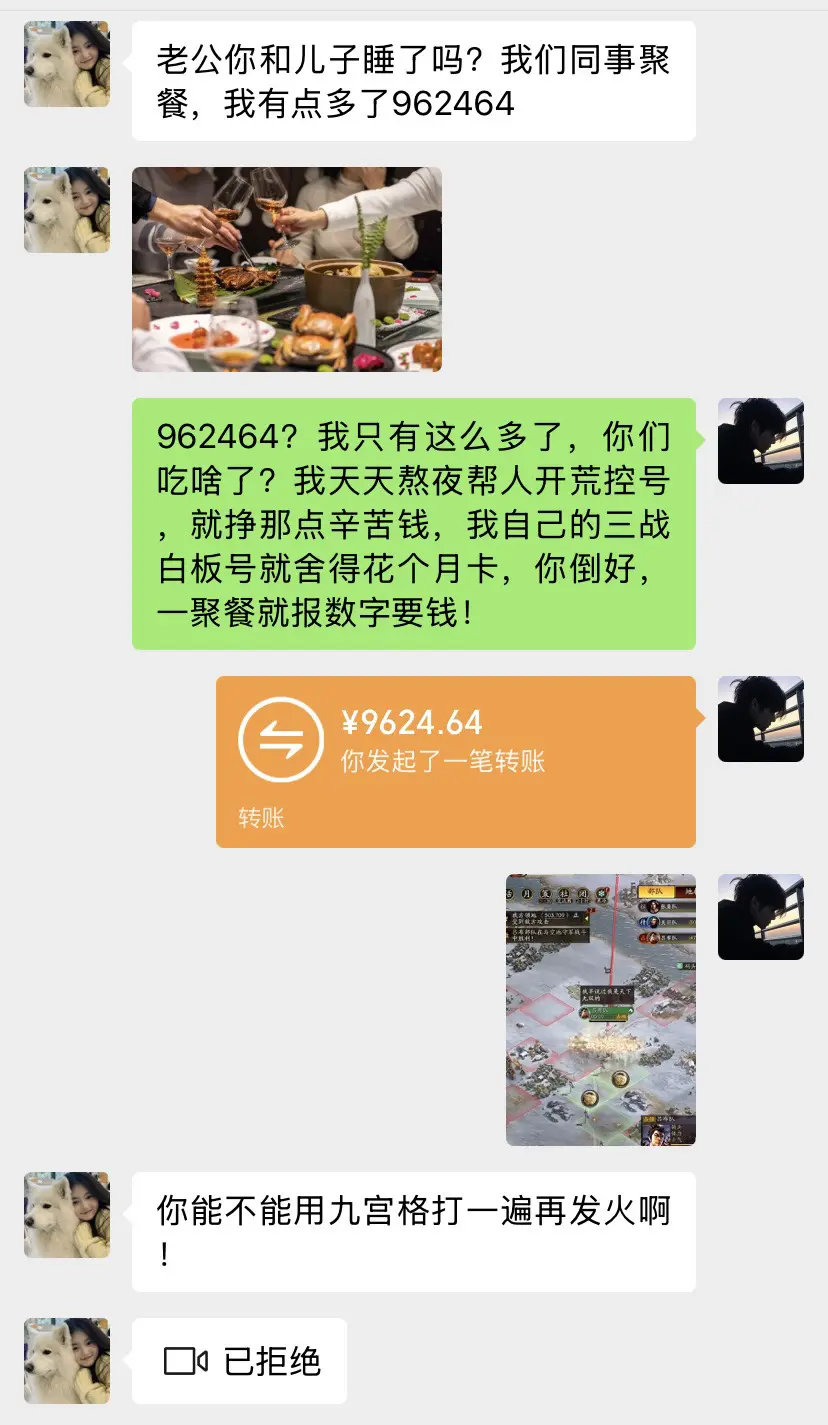Click the video camera icon beside 已拒绝
Image resolution: width=828 pixels, height=1425 pixels.
point(185,1358)
